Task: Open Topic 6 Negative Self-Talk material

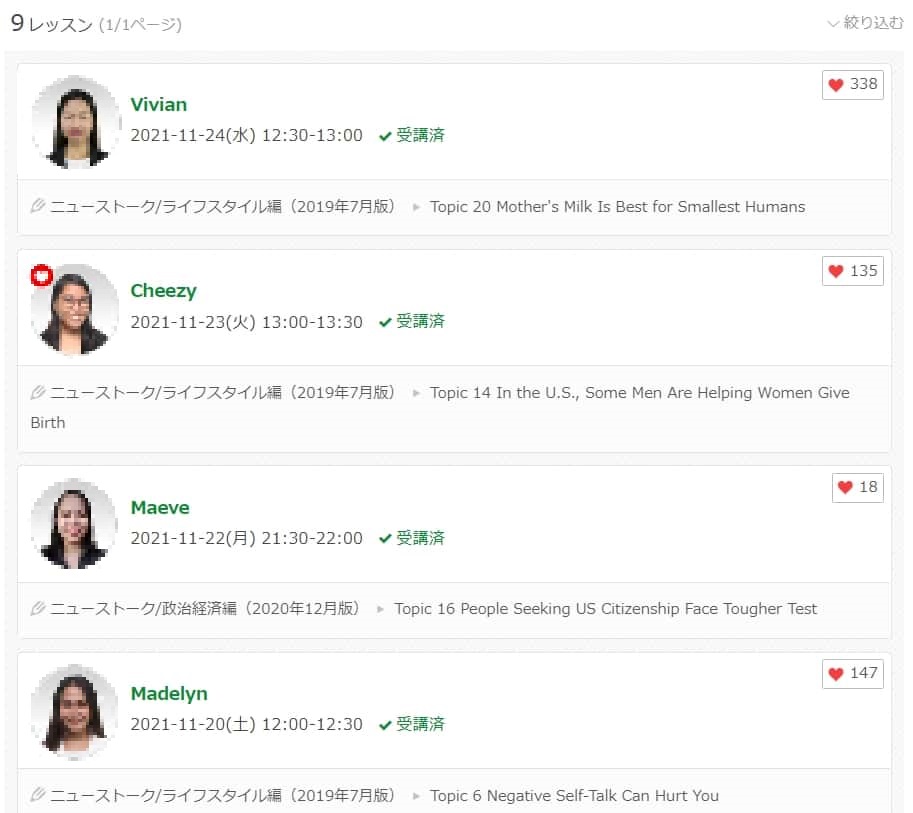Action: coord(574,796)
